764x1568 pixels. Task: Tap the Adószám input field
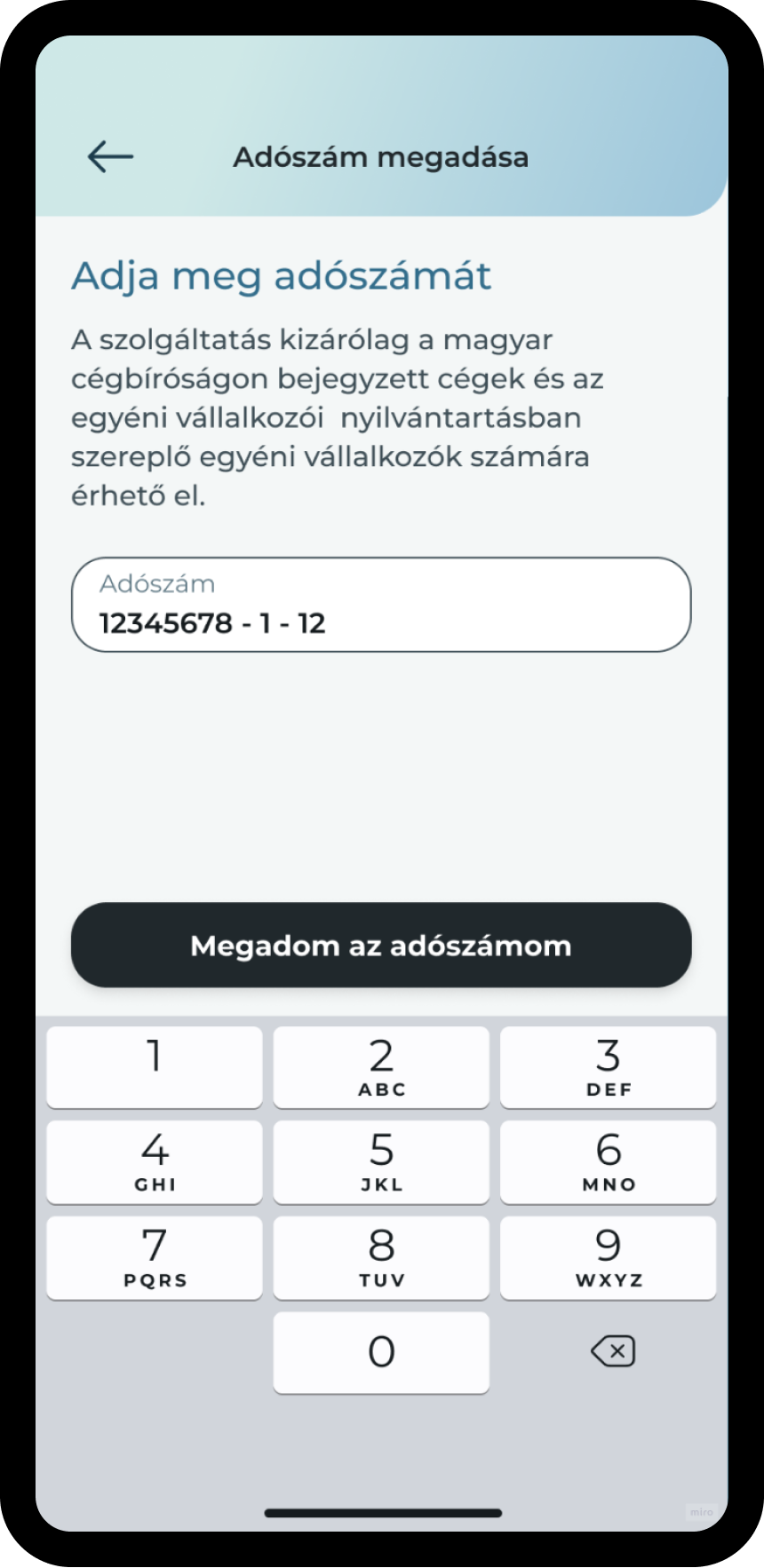tap(381, 605)
